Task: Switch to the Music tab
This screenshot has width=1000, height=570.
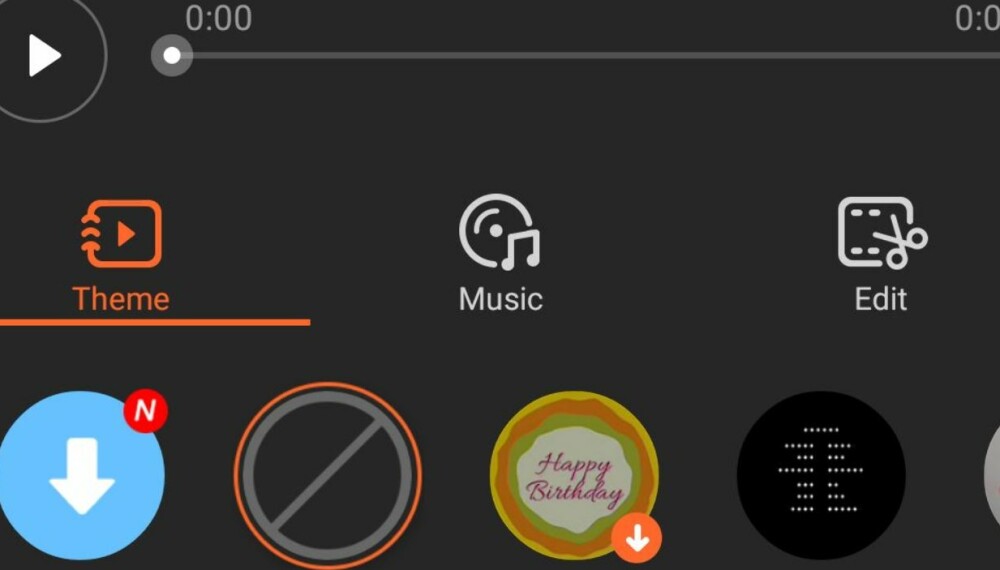Action: point(500,254)
